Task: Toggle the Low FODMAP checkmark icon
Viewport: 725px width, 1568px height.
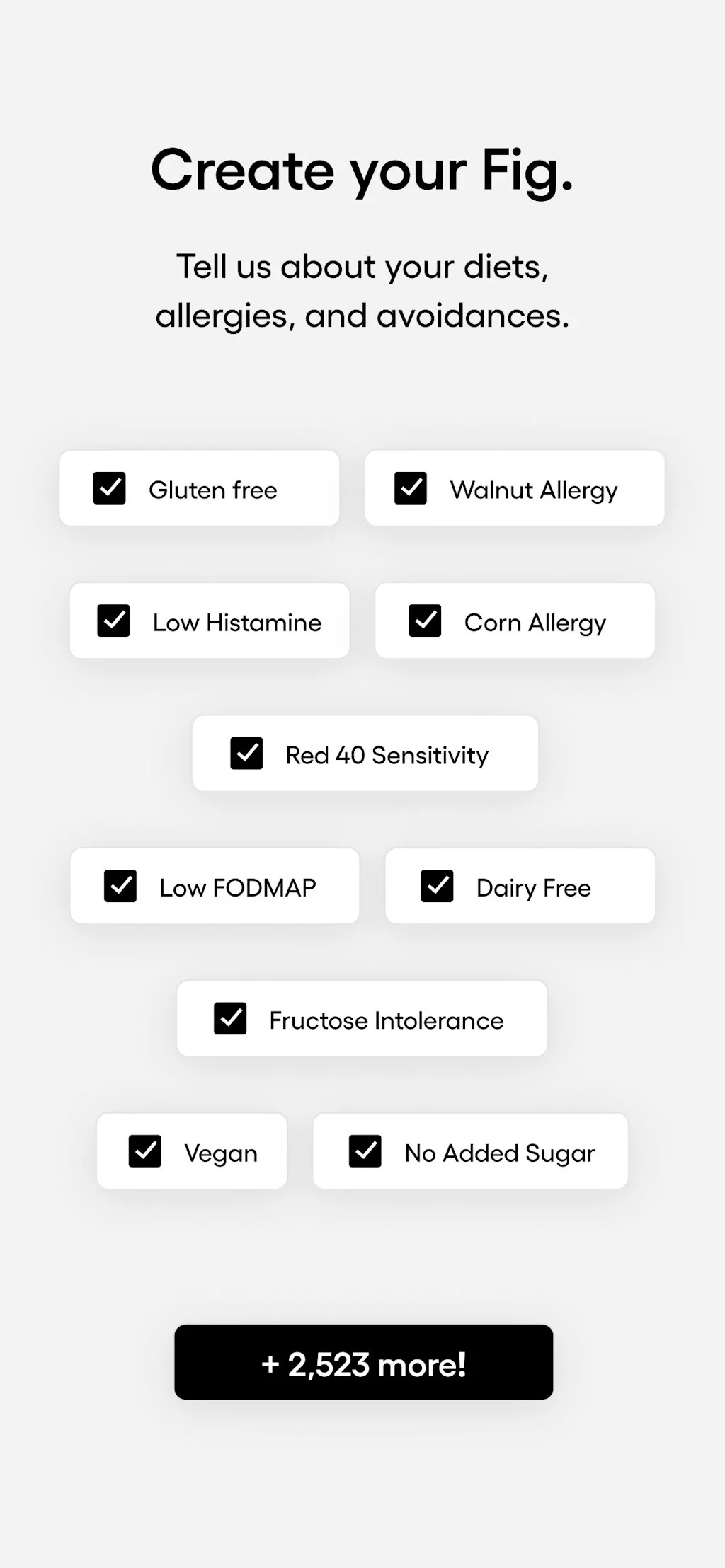Action: click(120, 886)
